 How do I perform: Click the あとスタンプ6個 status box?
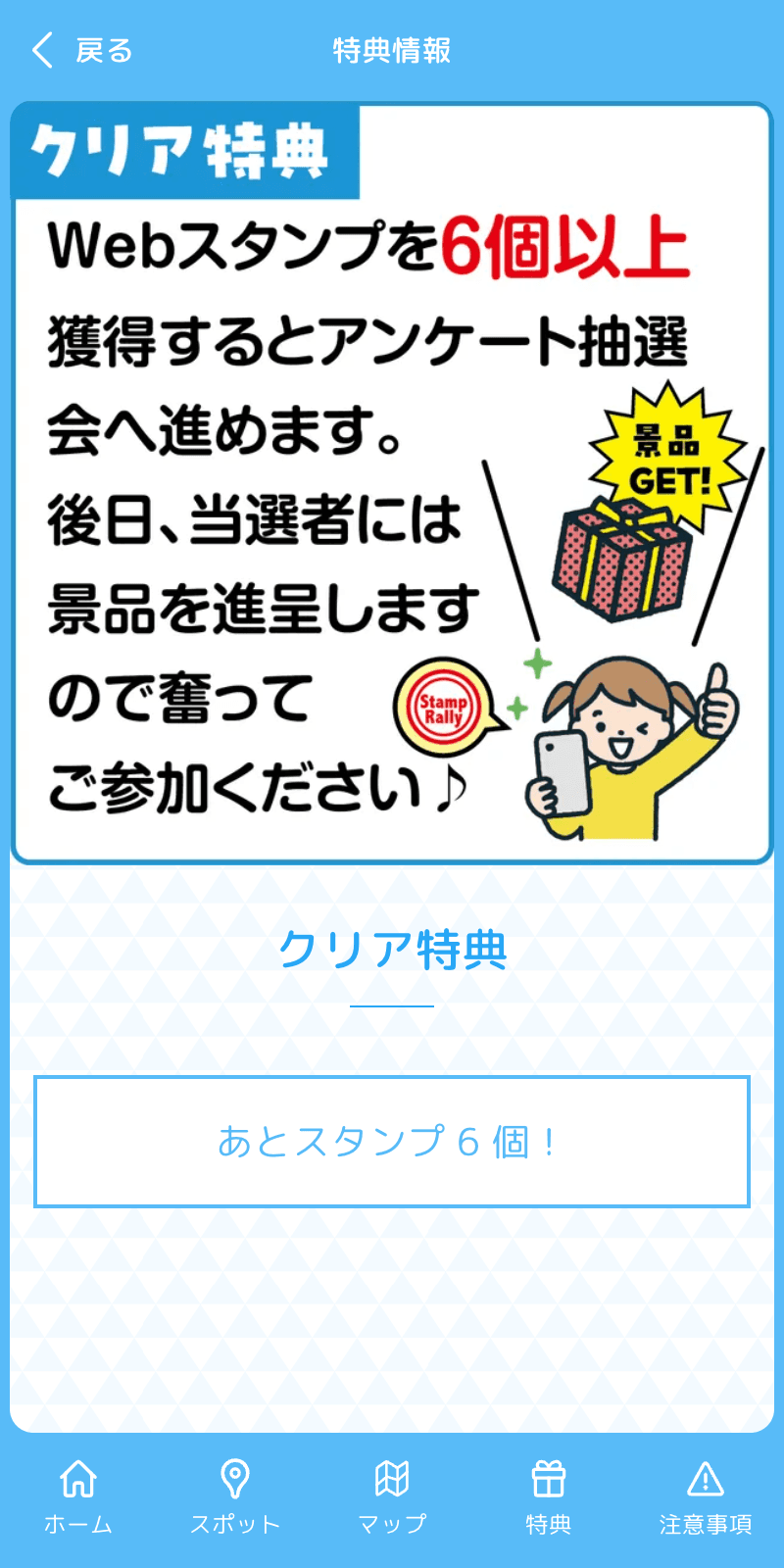(392, 1140)
